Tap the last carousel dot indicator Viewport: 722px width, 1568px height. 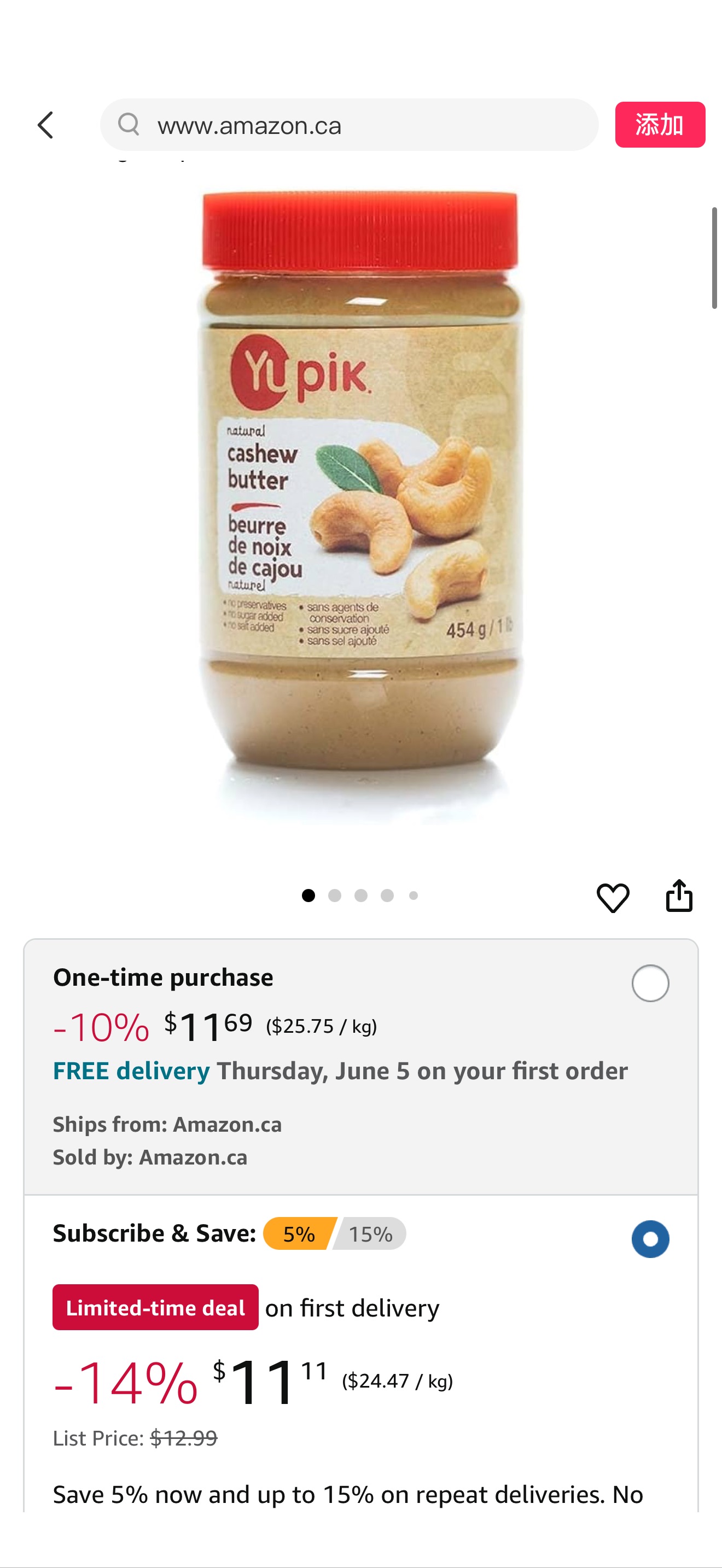tap(414, 895)
